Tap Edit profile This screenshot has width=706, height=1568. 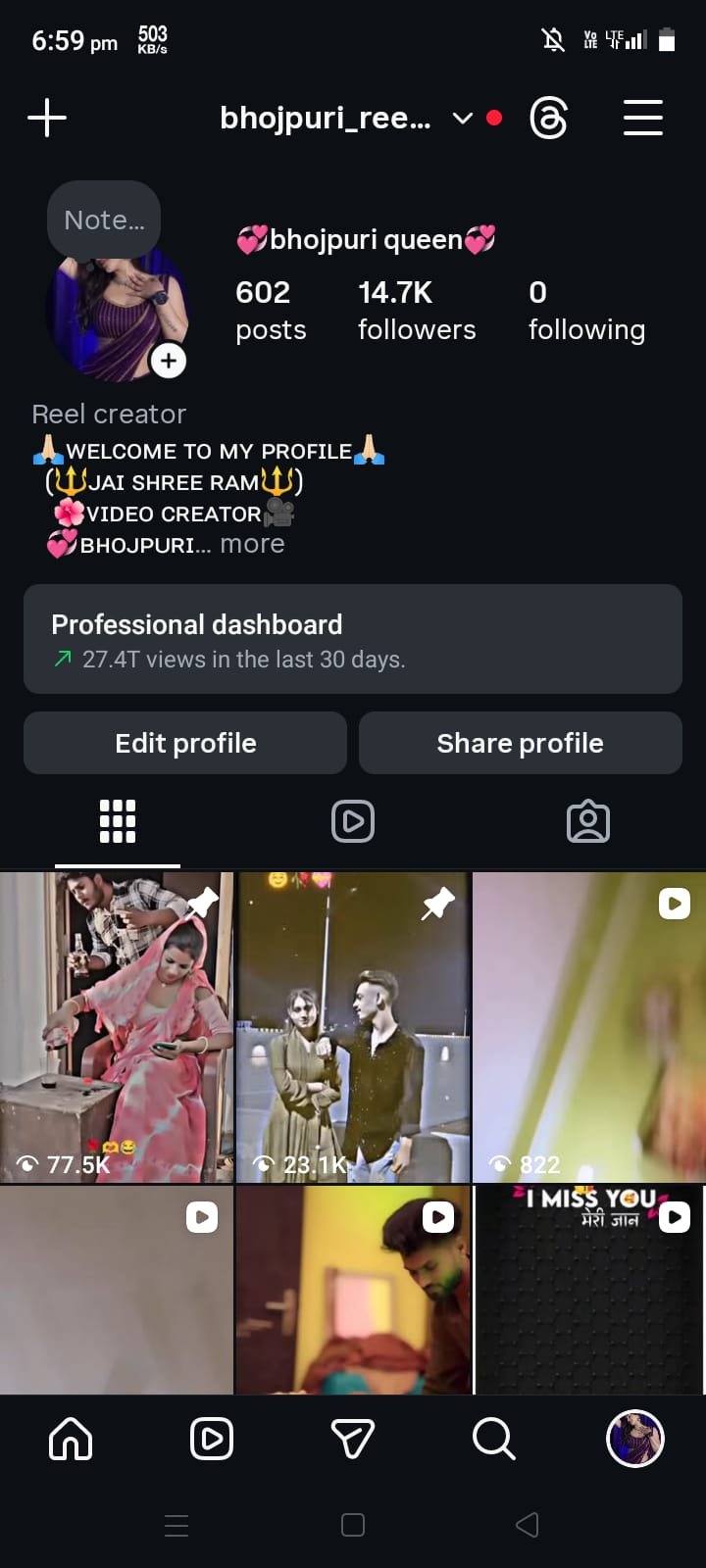tap(185, 743)
